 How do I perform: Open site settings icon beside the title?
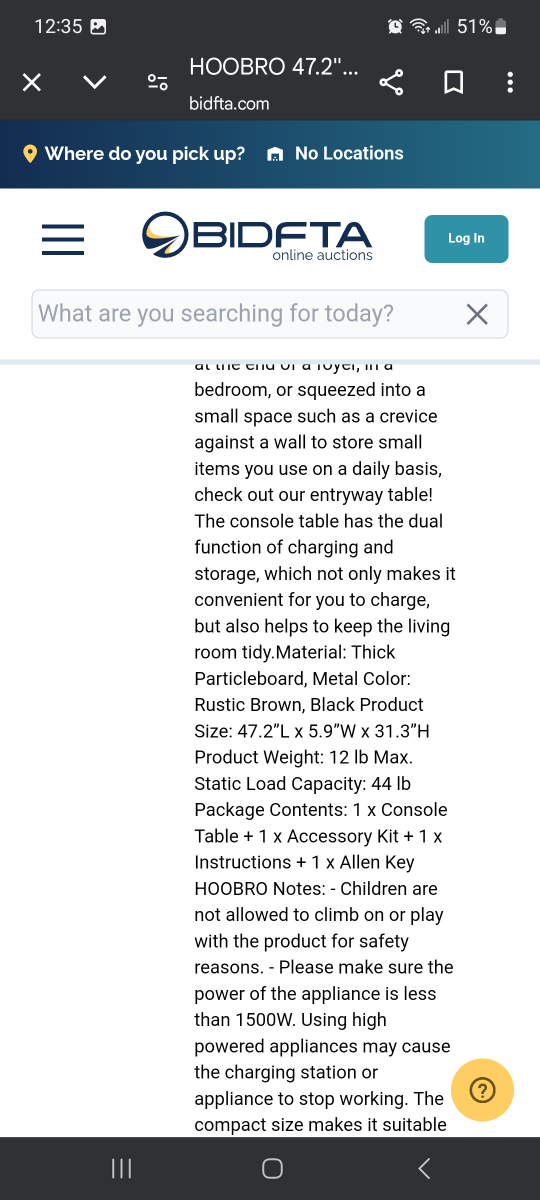click(x=157, y=82)
